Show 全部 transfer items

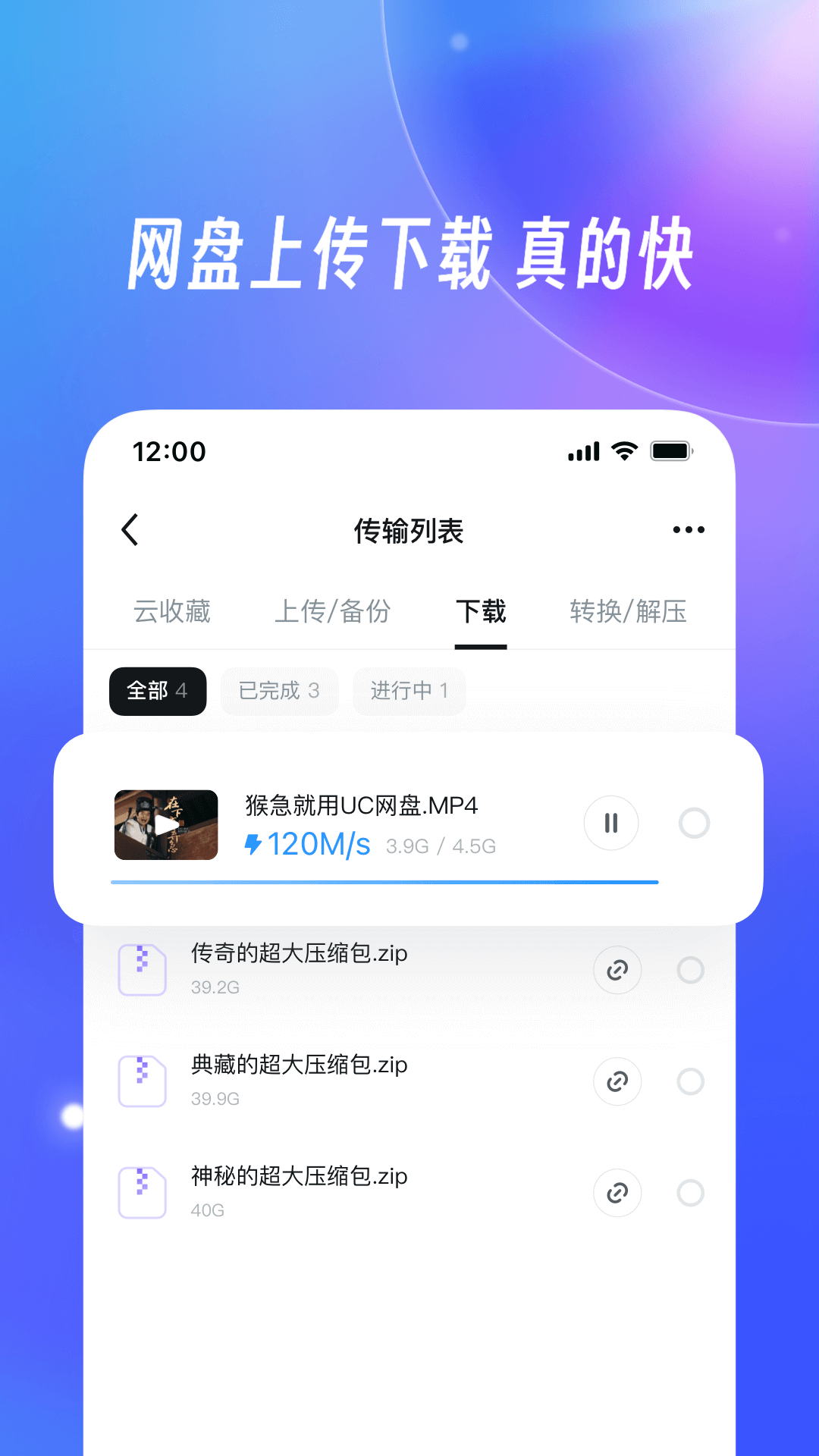(158, 691)
